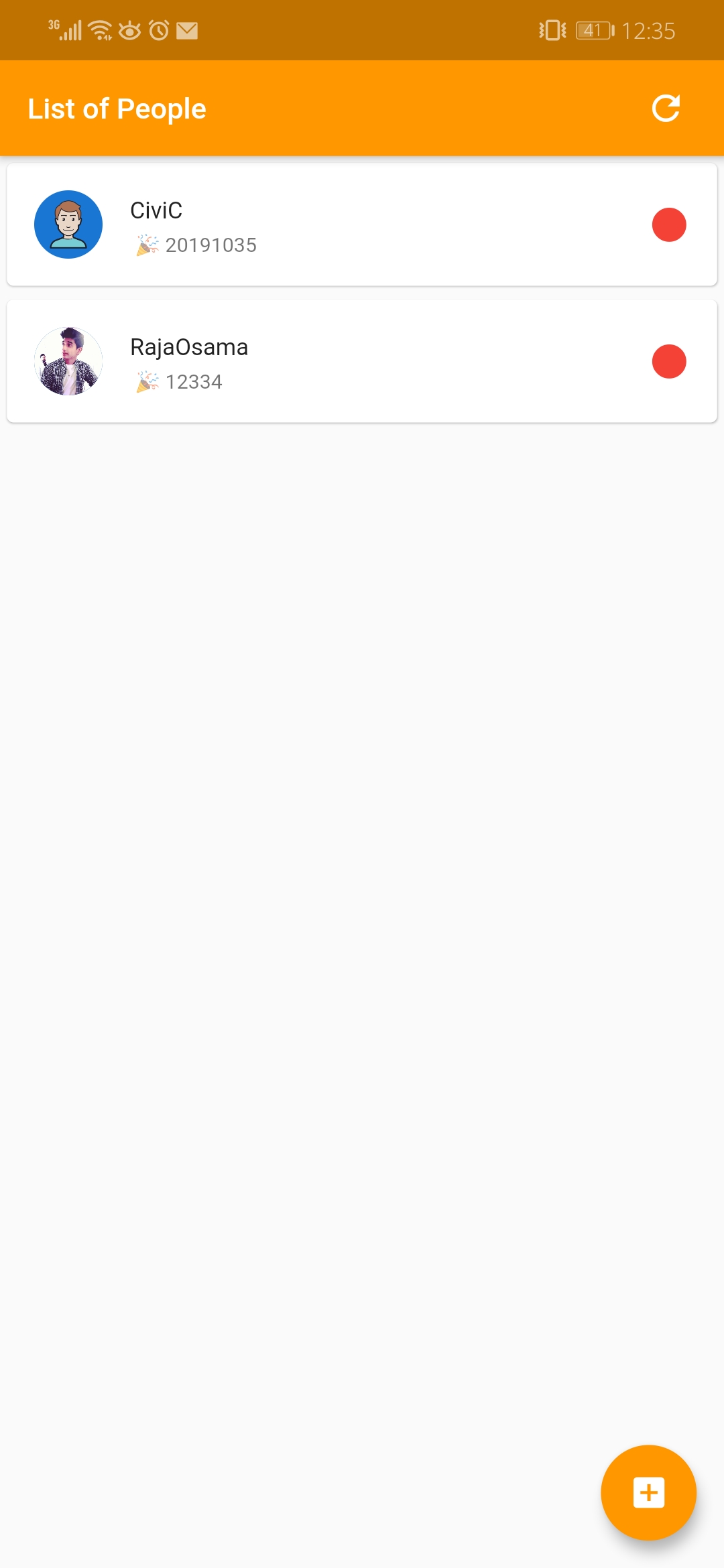Tap the red dot next to CiviC
The width and height of the screenshot is (724, 1568).
coord(669,225)
